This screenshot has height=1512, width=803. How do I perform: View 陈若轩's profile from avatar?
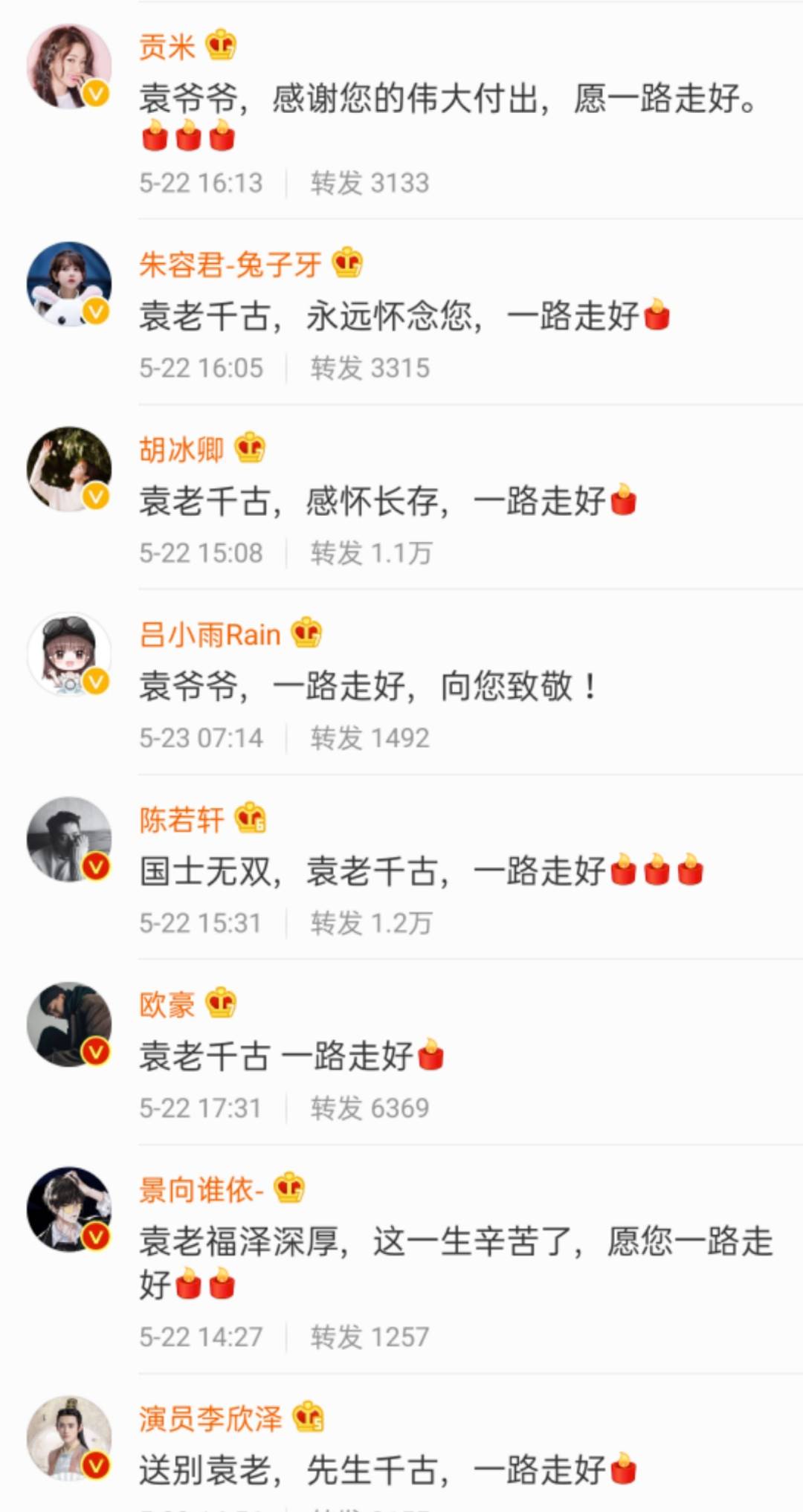pos(69,839)
